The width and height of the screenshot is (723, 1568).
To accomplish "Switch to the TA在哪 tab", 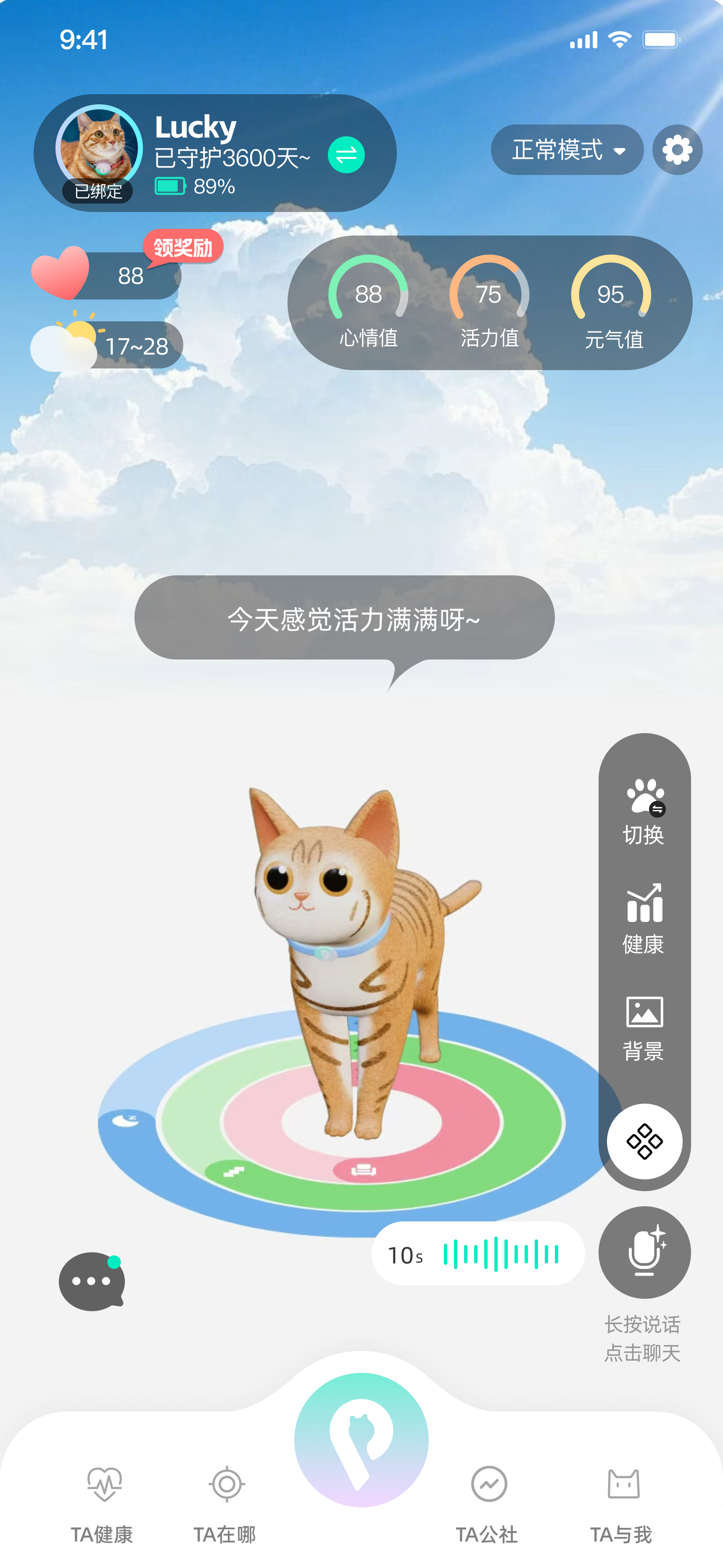I will (225, 1503).
